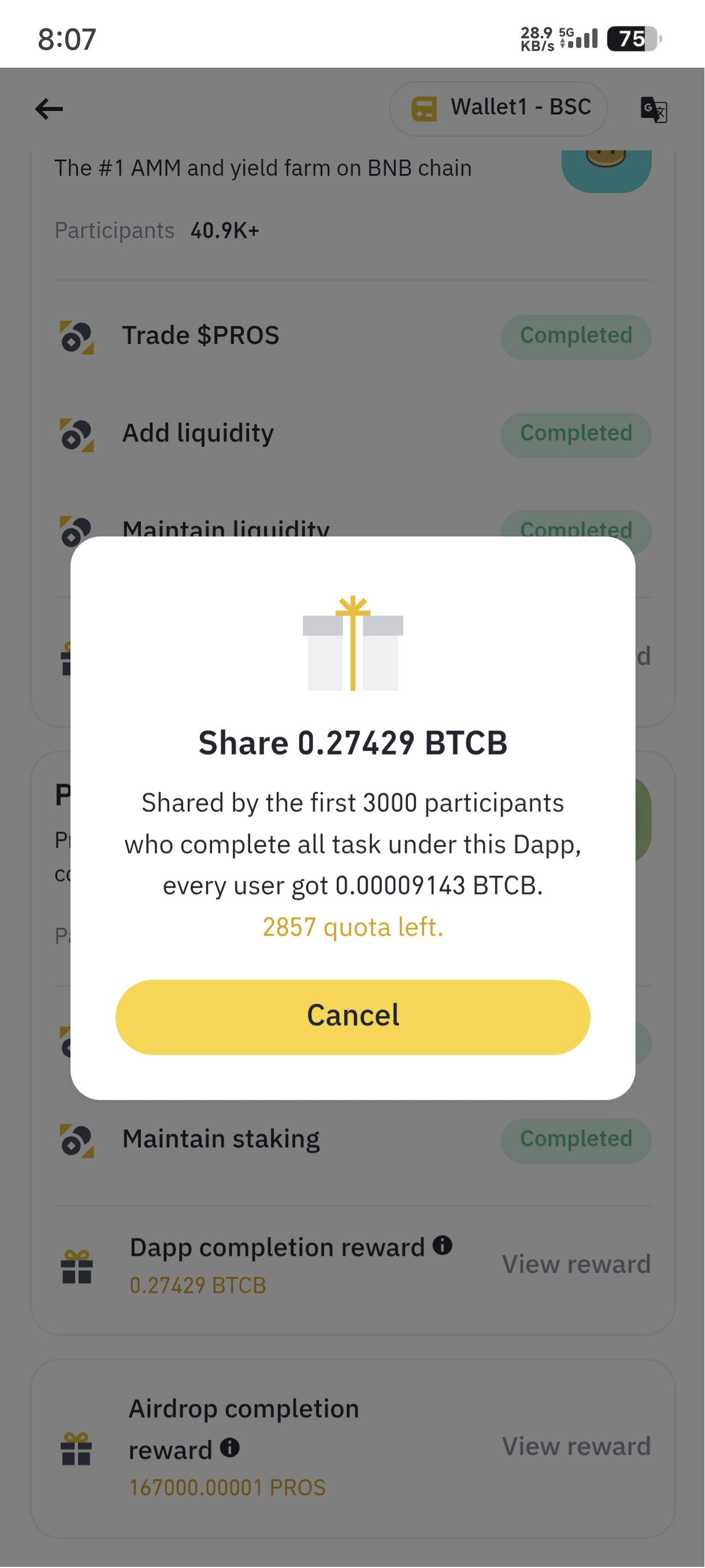Tap the translate icon
This screenshot has width=705, height=1568.
[x=654, y=110]
